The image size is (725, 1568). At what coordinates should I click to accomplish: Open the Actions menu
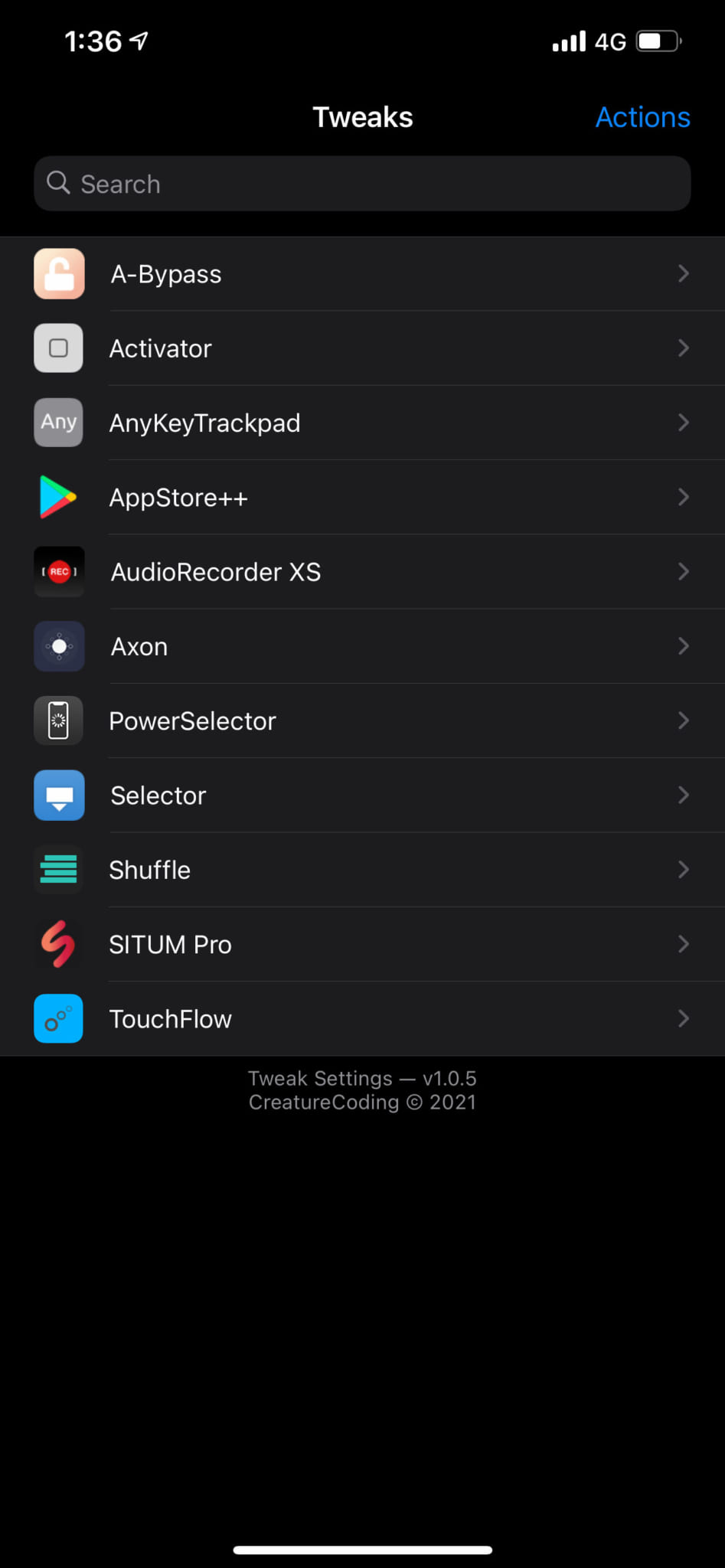tap(642, 116)
